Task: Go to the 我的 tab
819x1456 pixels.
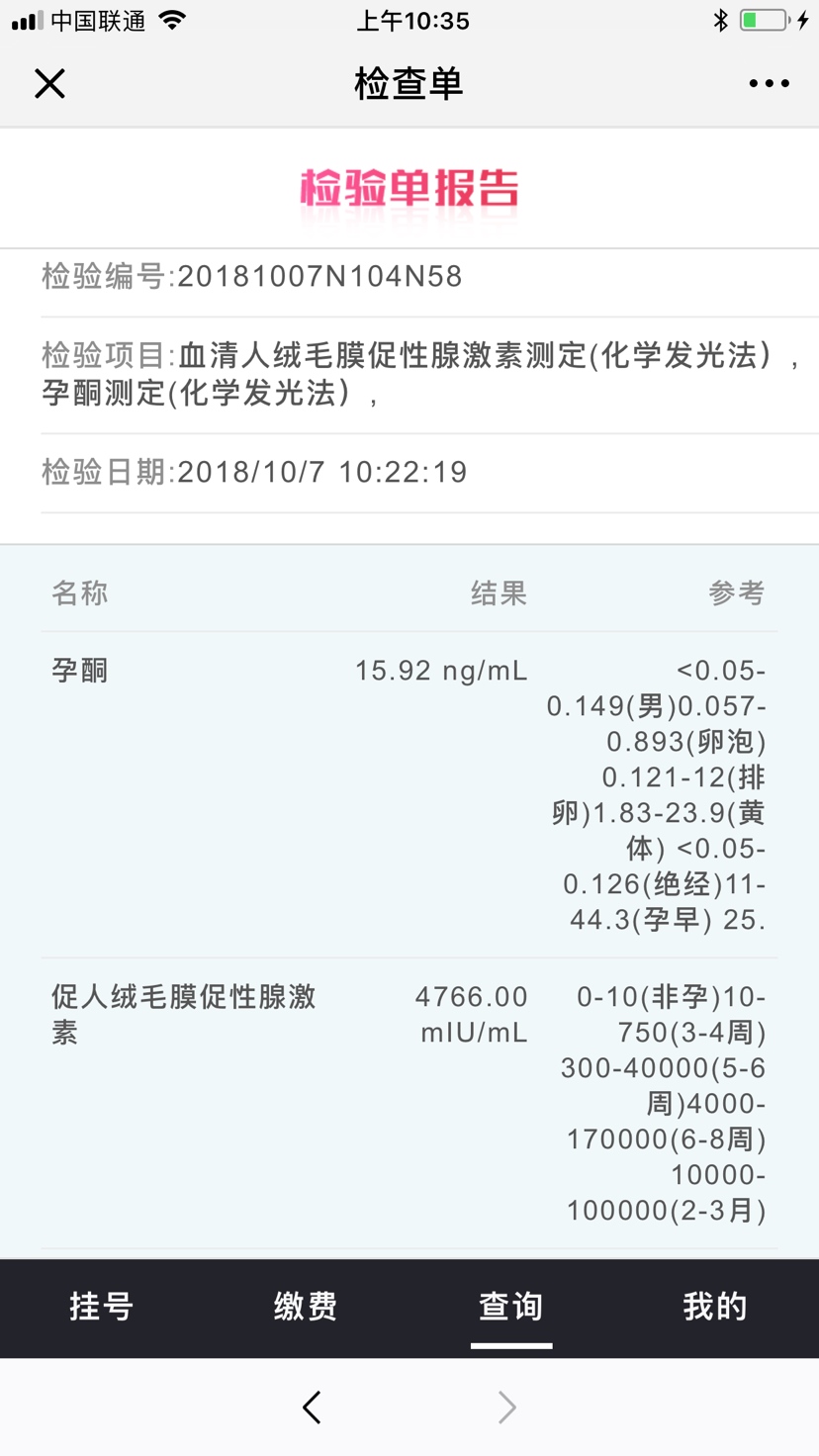Action: point(715,1307)
